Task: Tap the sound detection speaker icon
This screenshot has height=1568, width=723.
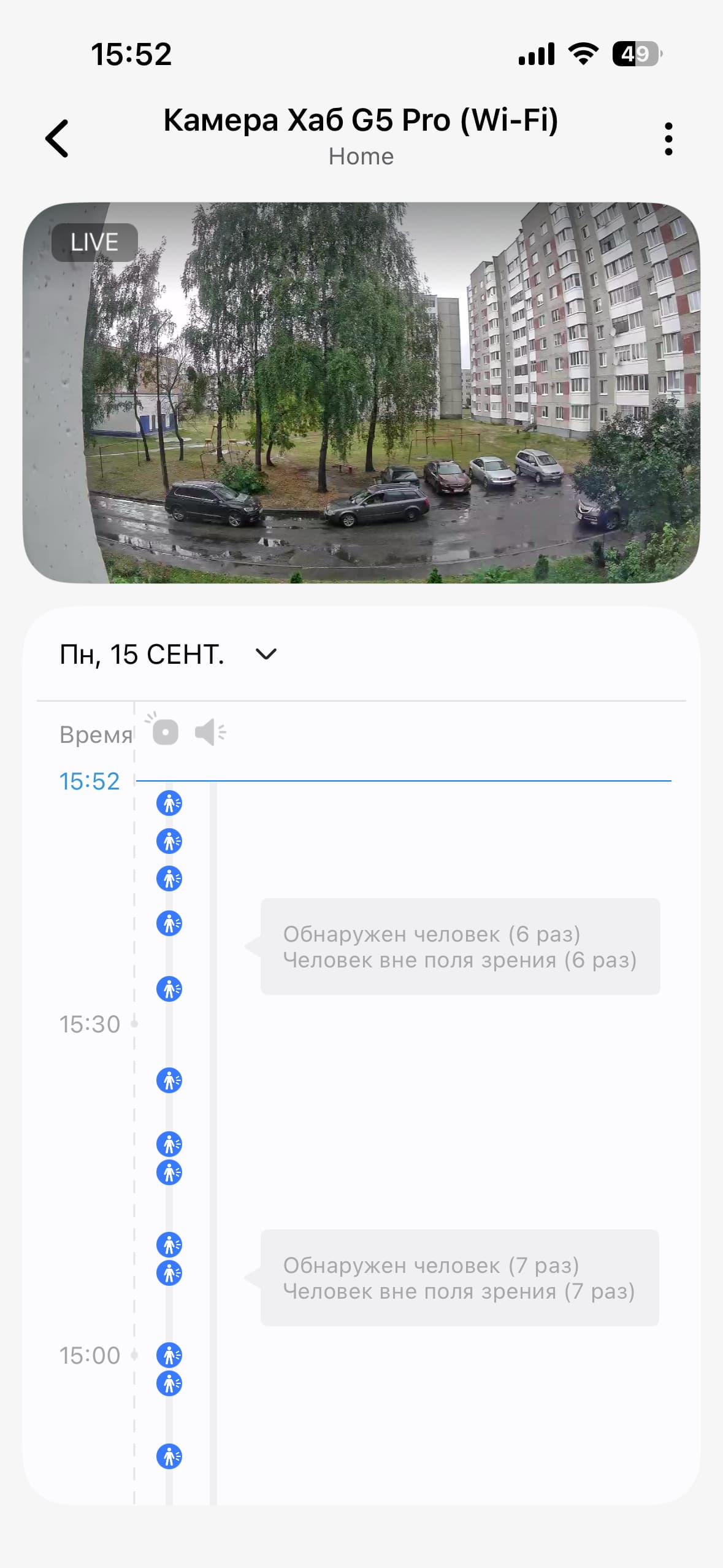Action: (210, 732)
